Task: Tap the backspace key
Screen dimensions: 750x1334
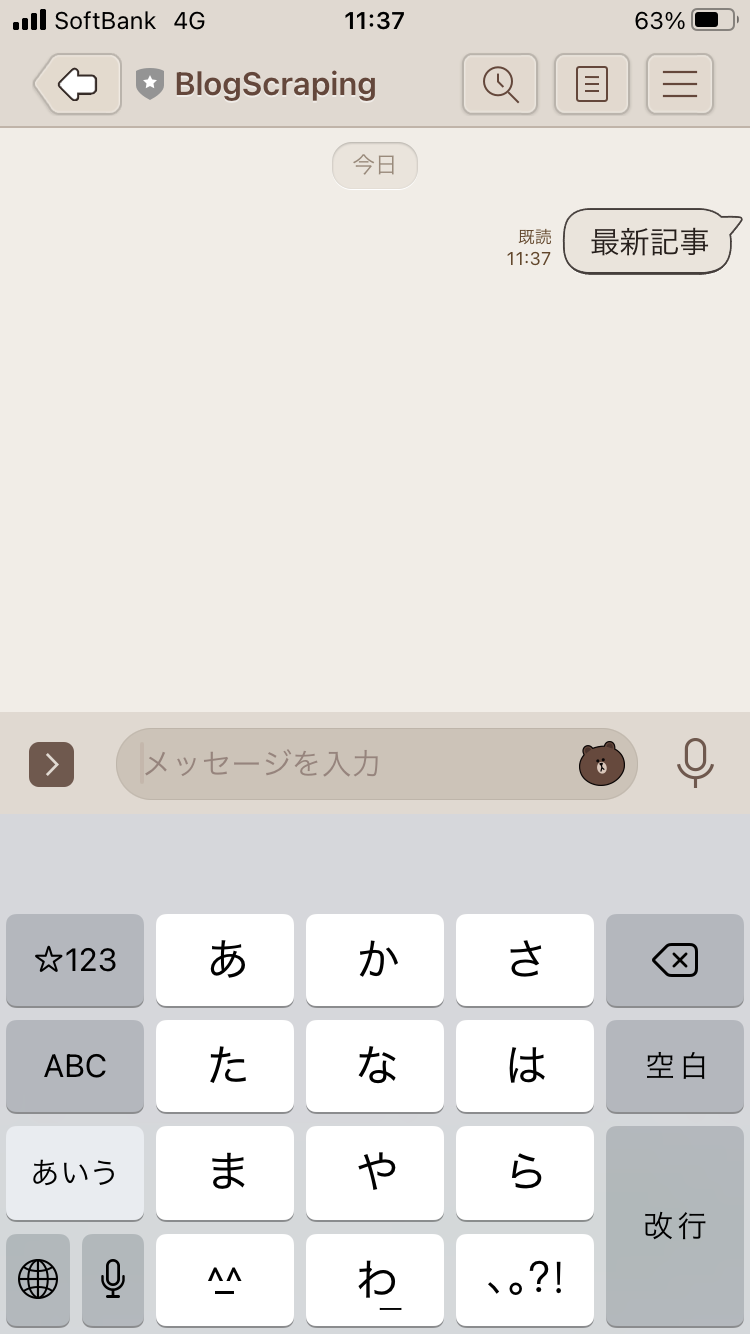Action: click(675, 960)
